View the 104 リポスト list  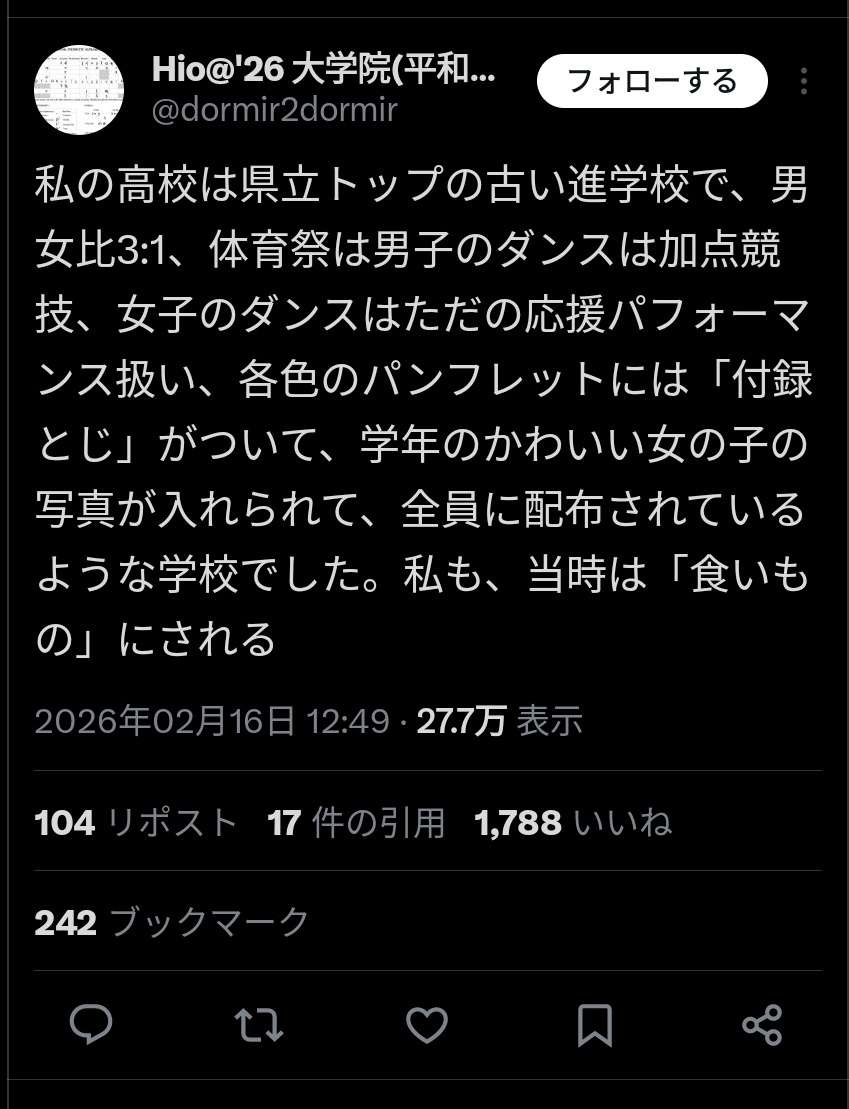point(136,823)
